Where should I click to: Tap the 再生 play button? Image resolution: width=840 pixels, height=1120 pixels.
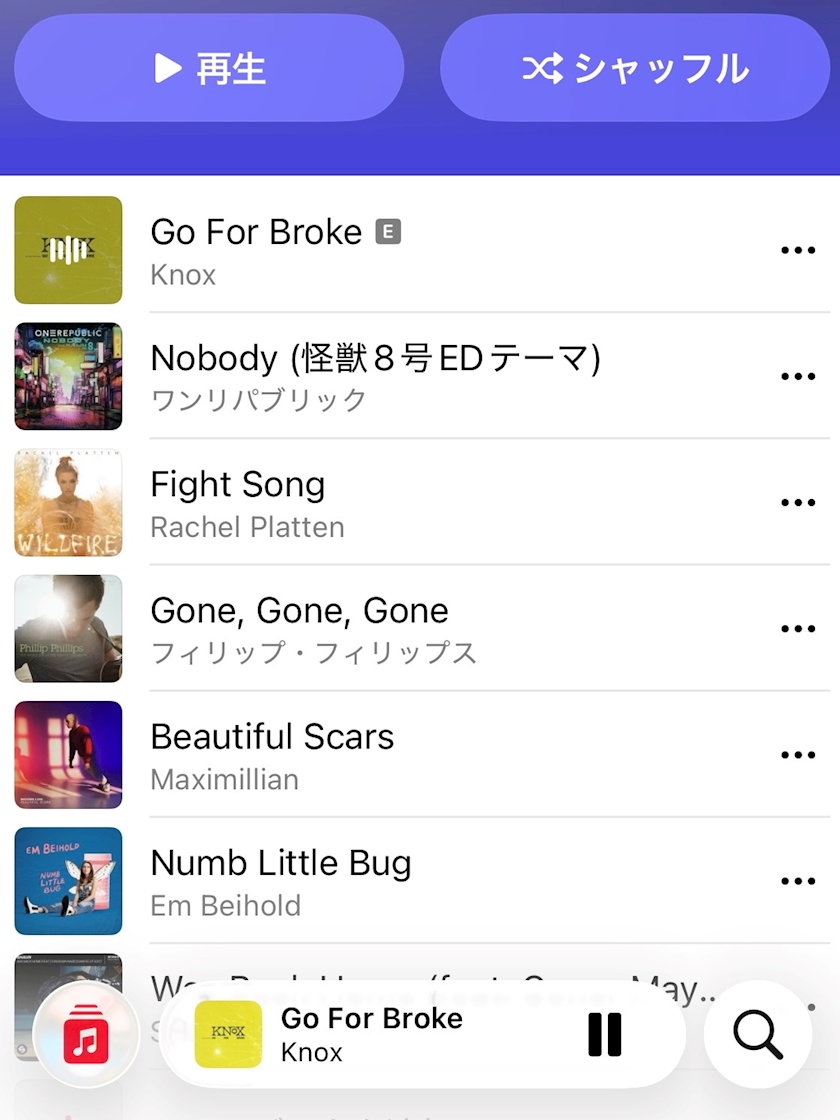tap(209, 68)
